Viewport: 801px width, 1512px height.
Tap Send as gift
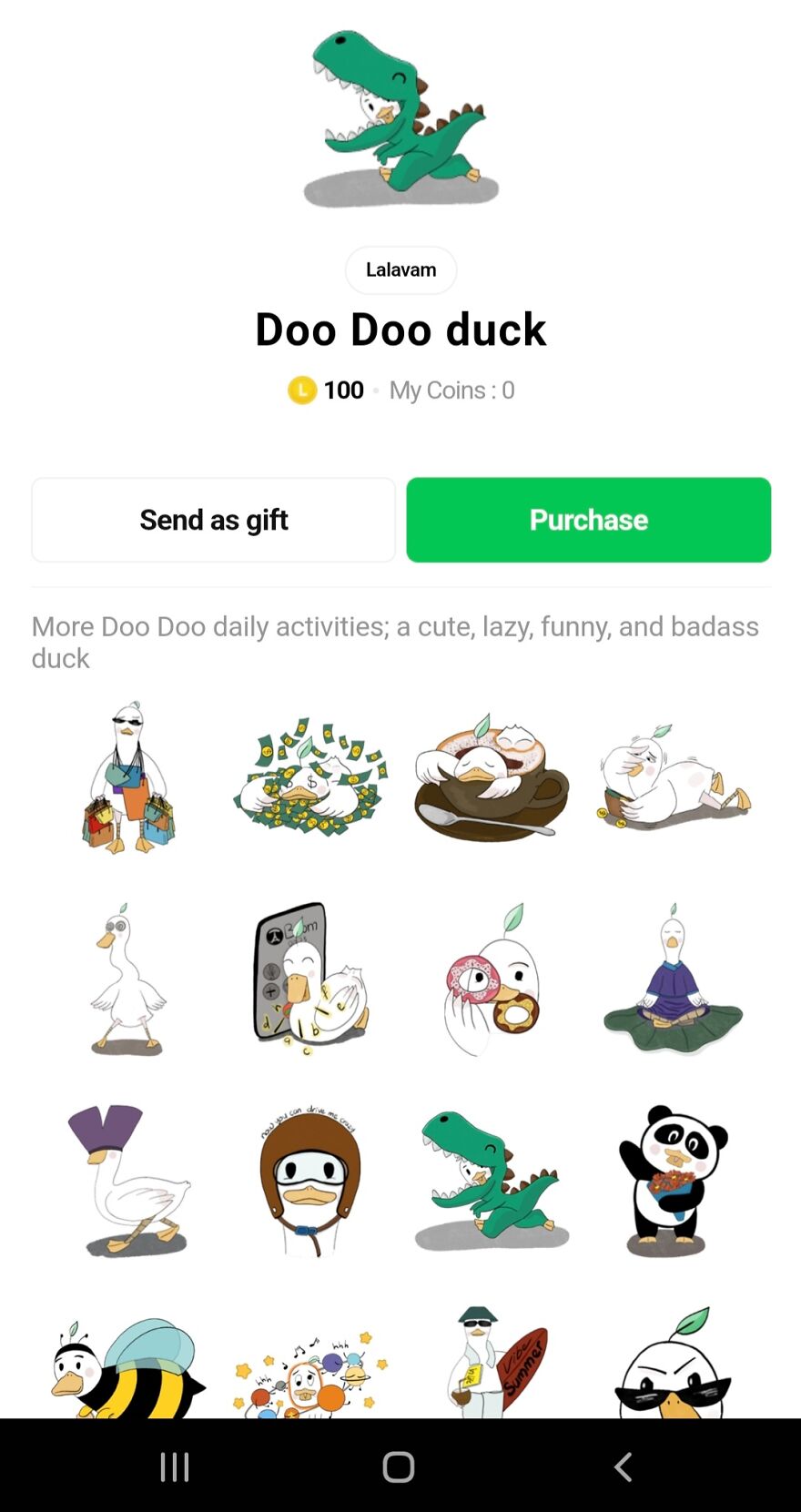click(213, 520)
